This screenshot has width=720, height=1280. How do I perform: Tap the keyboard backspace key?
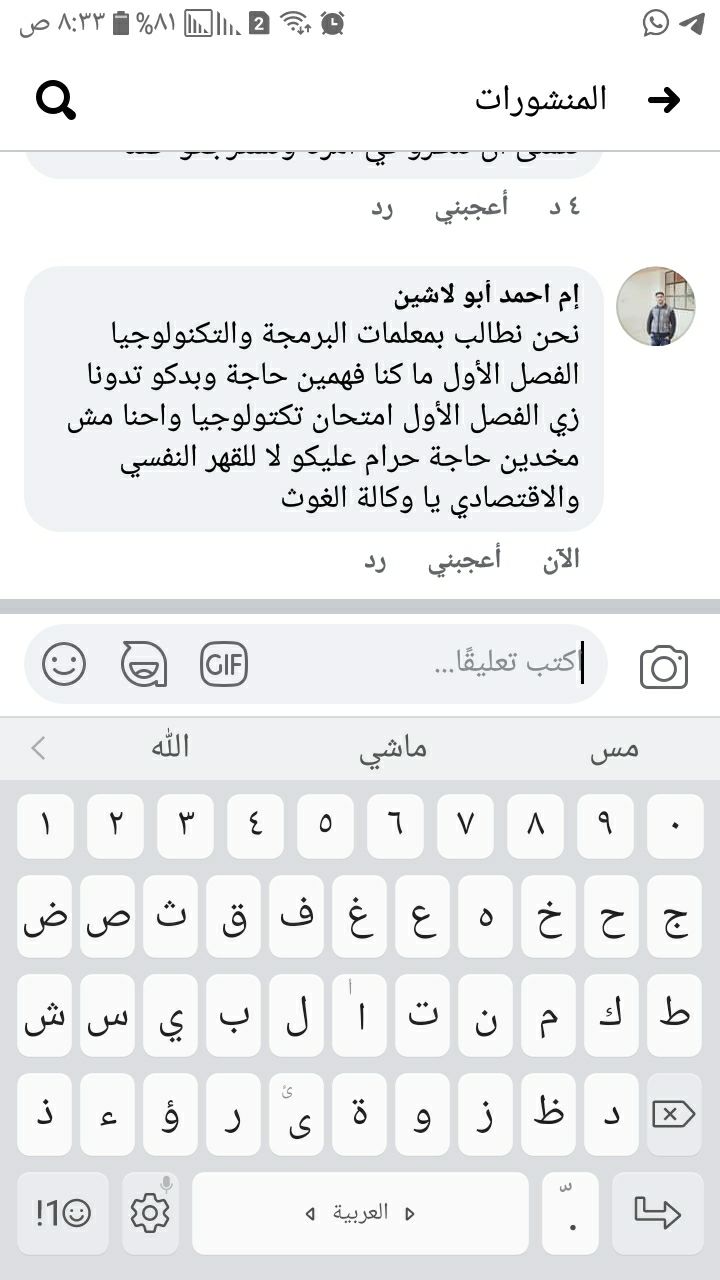pos(674,1114)
